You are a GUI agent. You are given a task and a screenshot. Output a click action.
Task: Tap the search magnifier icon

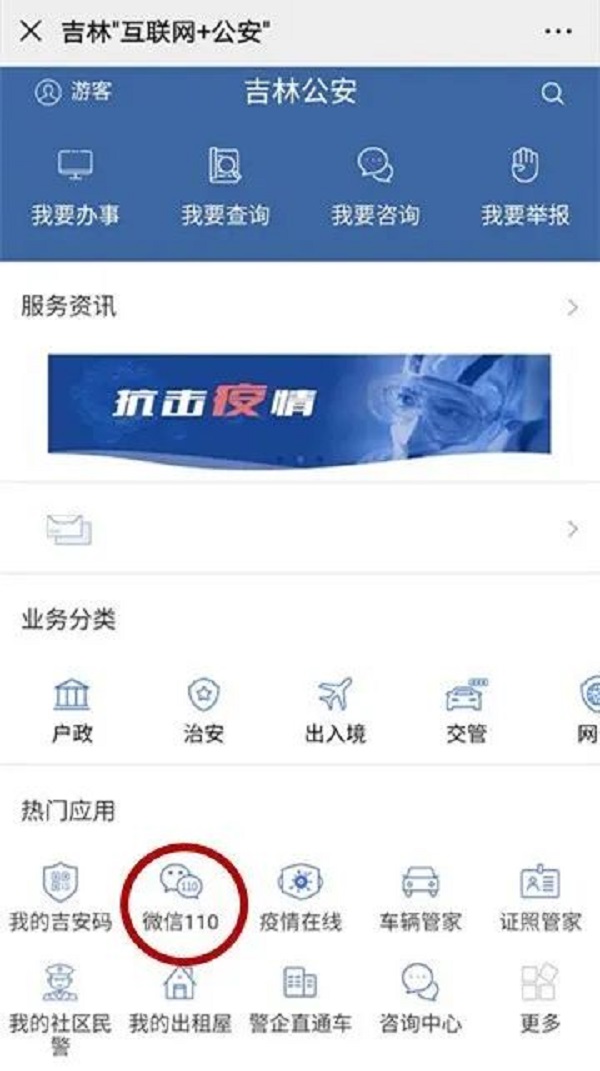(553, 94)
